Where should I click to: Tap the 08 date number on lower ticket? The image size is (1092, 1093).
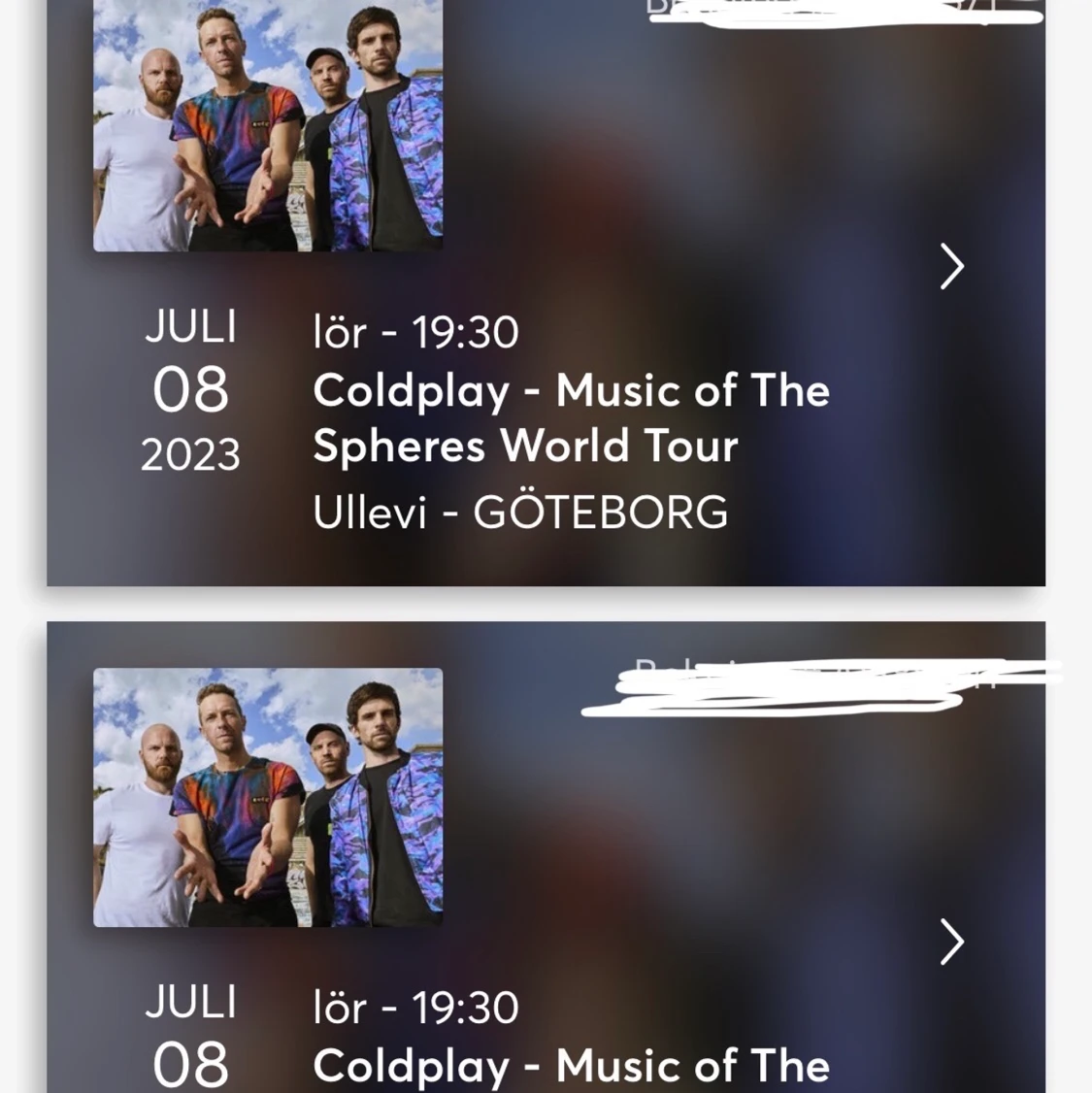(x=190, y=1063)
